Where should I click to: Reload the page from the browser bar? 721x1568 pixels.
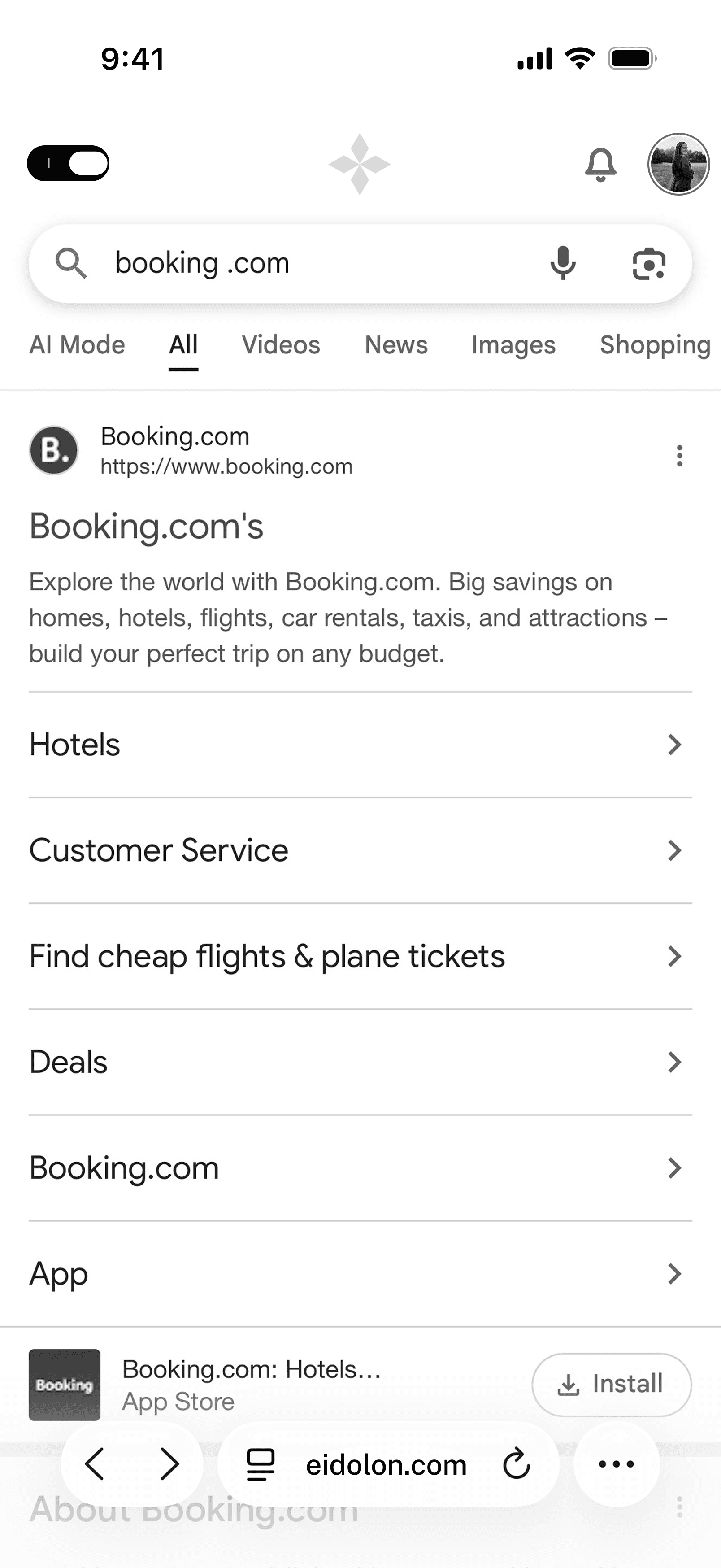click(517, 1464)
